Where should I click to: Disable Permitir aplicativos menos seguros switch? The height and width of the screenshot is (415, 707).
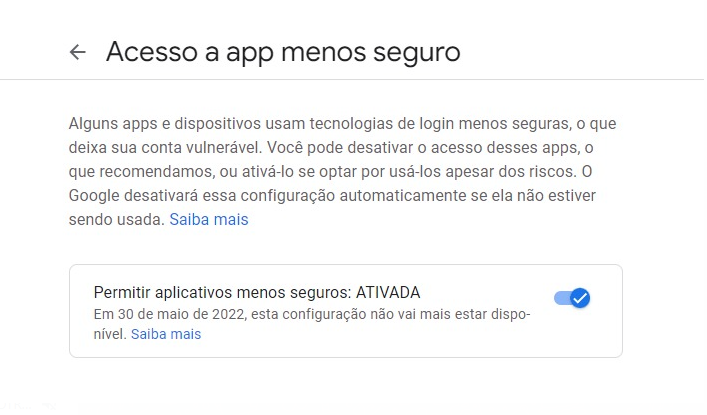(x=572, y=297)
